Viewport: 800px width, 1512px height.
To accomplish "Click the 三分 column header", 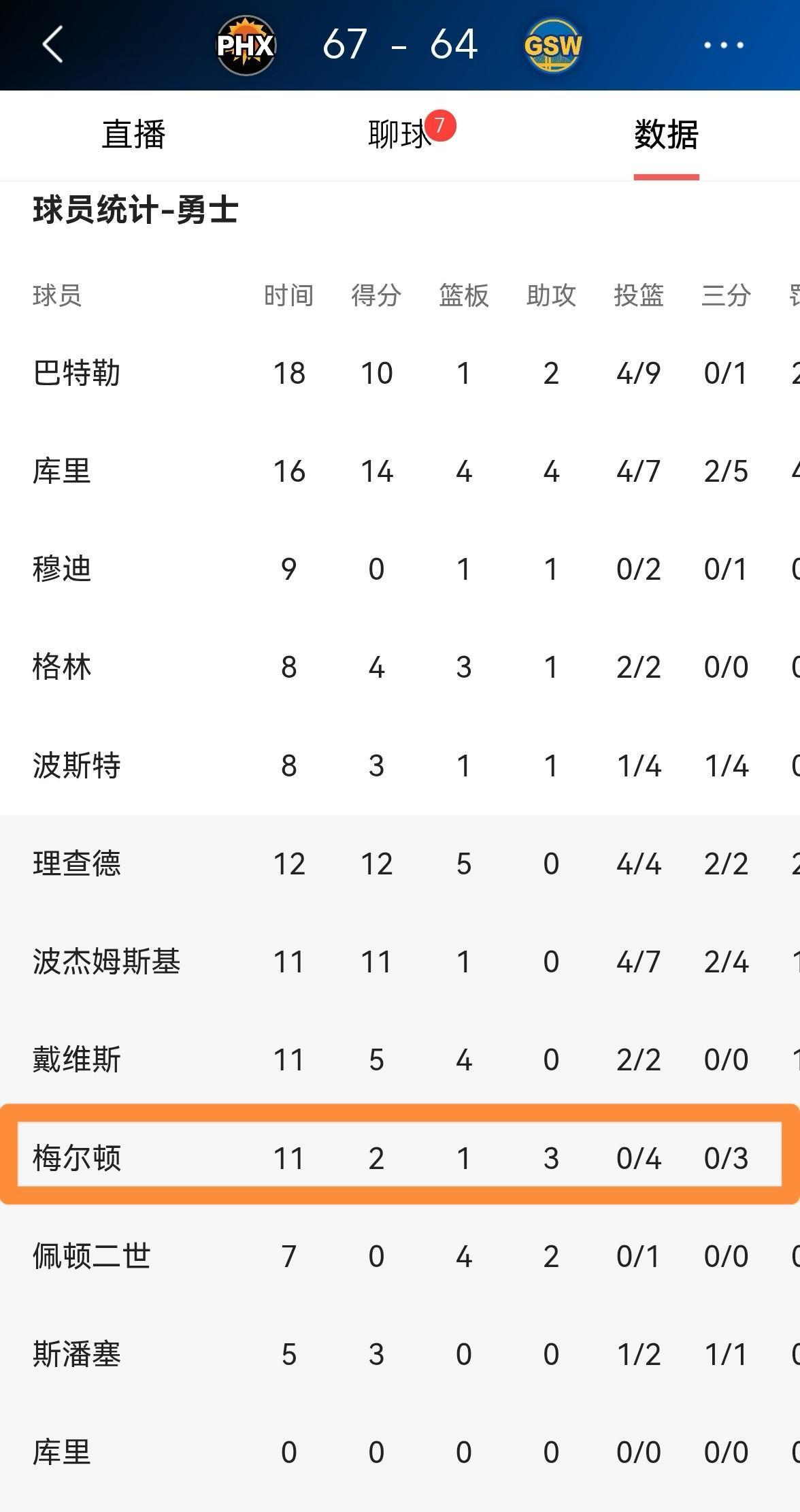I will [x=727, y=295].
